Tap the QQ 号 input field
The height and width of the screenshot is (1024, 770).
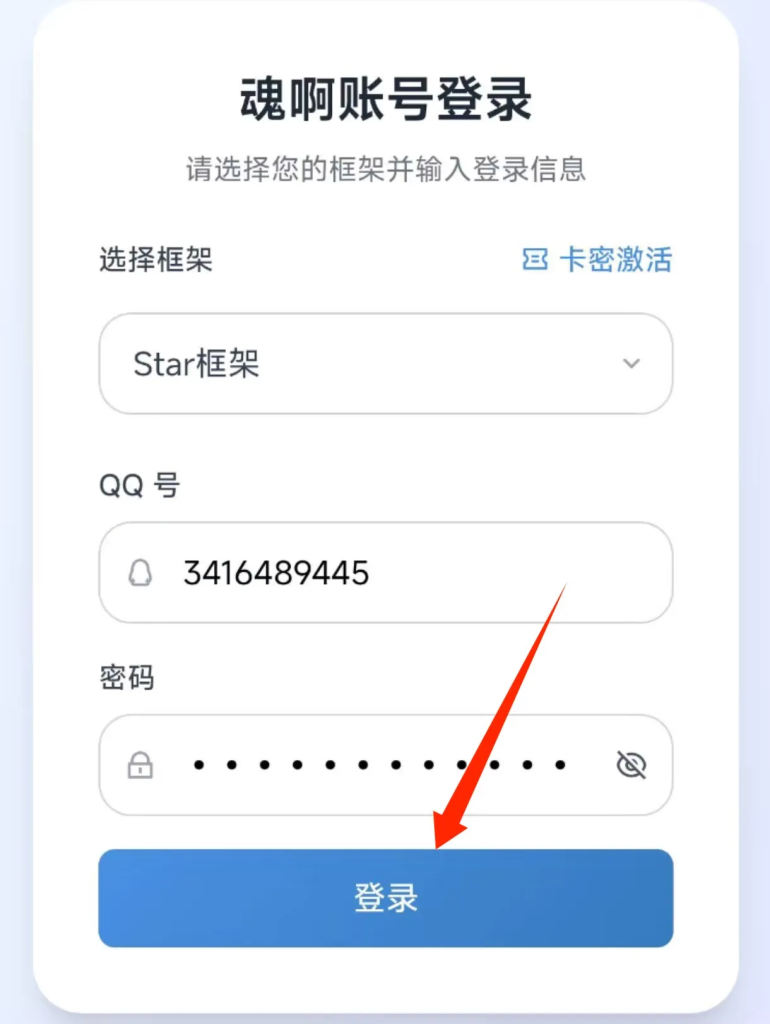[400, 573]
